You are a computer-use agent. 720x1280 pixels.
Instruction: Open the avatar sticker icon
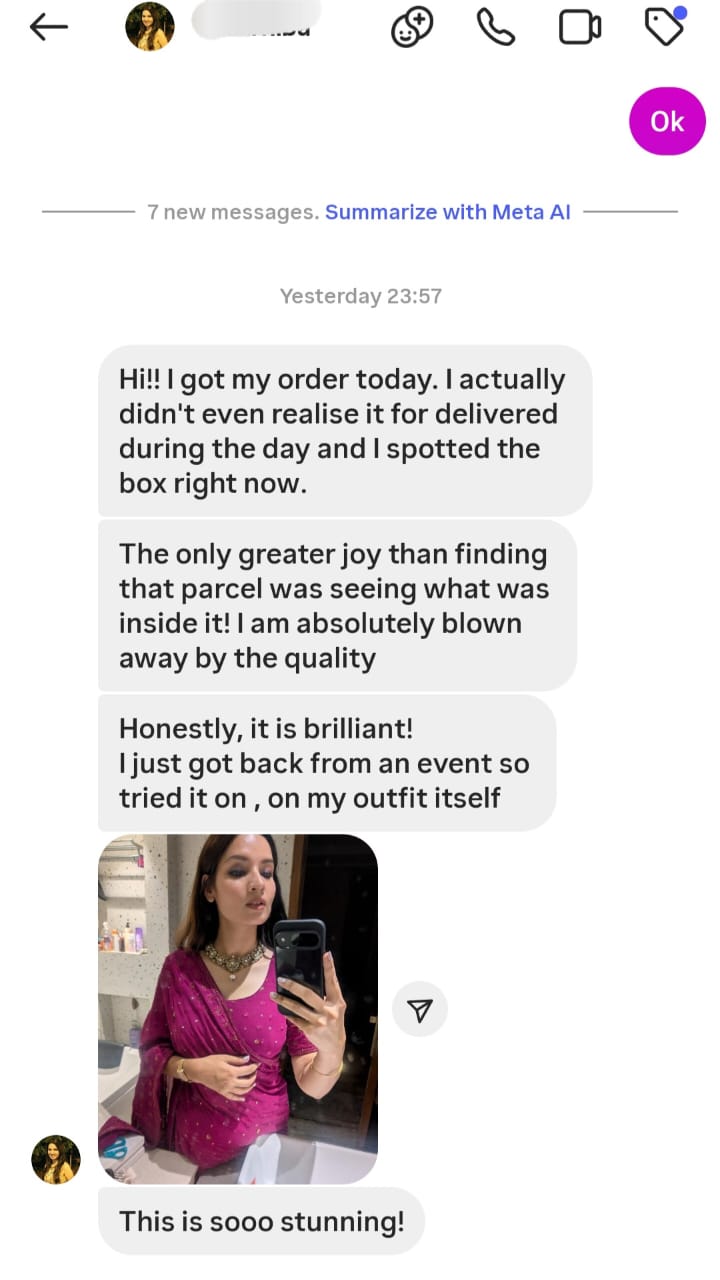[x=412, y=28]
